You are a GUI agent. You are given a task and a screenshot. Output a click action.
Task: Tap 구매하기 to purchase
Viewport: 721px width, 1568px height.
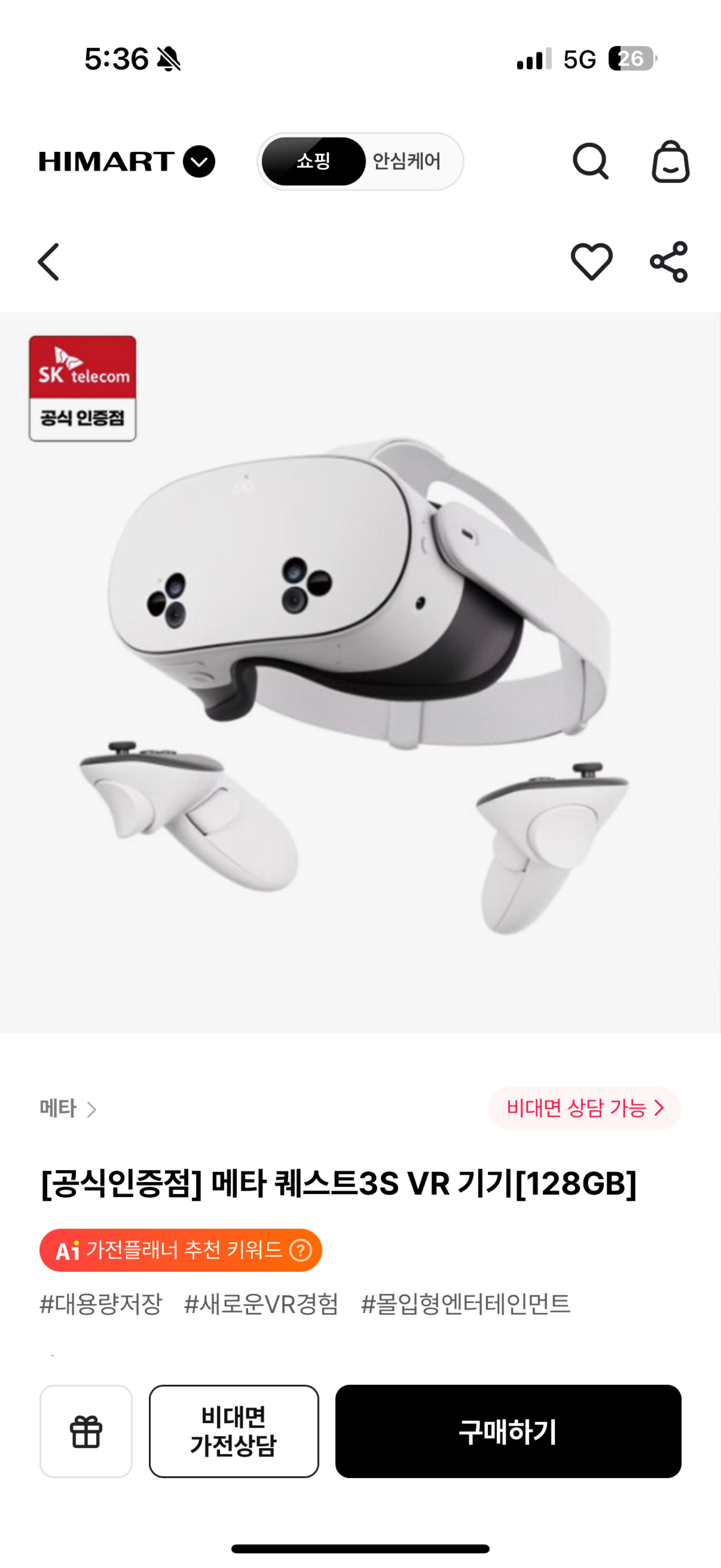pos(508,1431)
